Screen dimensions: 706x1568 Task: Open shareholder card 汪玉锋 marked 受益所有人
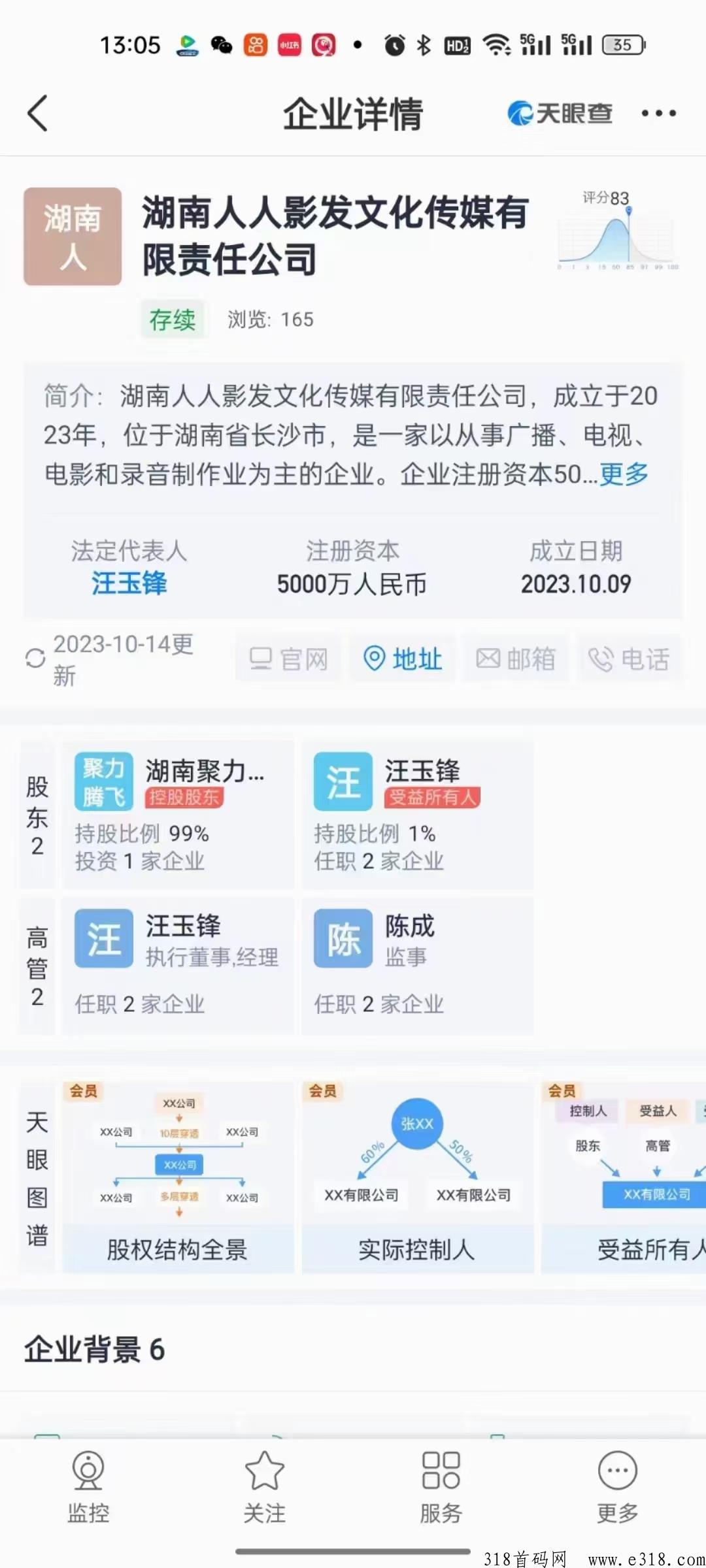point(417,814)
